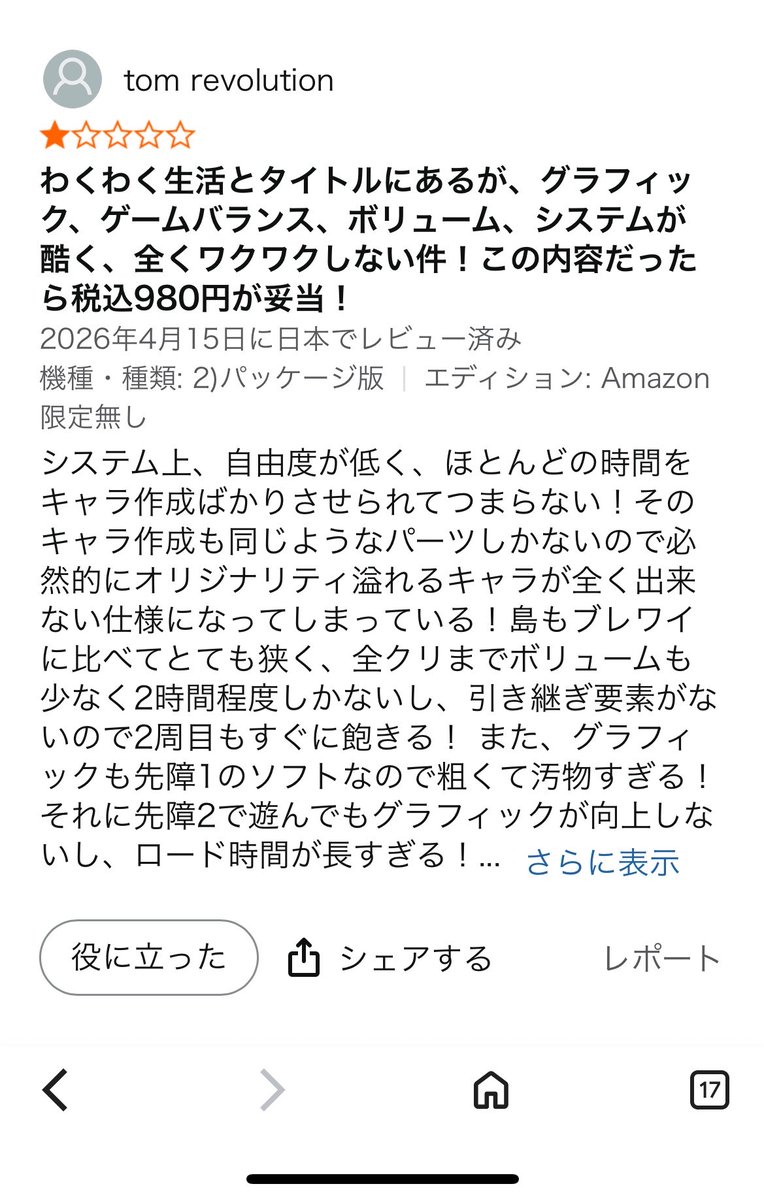Go back to the previous page
Viewport: 764px width, 1199px height.
[x=56, y=1089]
